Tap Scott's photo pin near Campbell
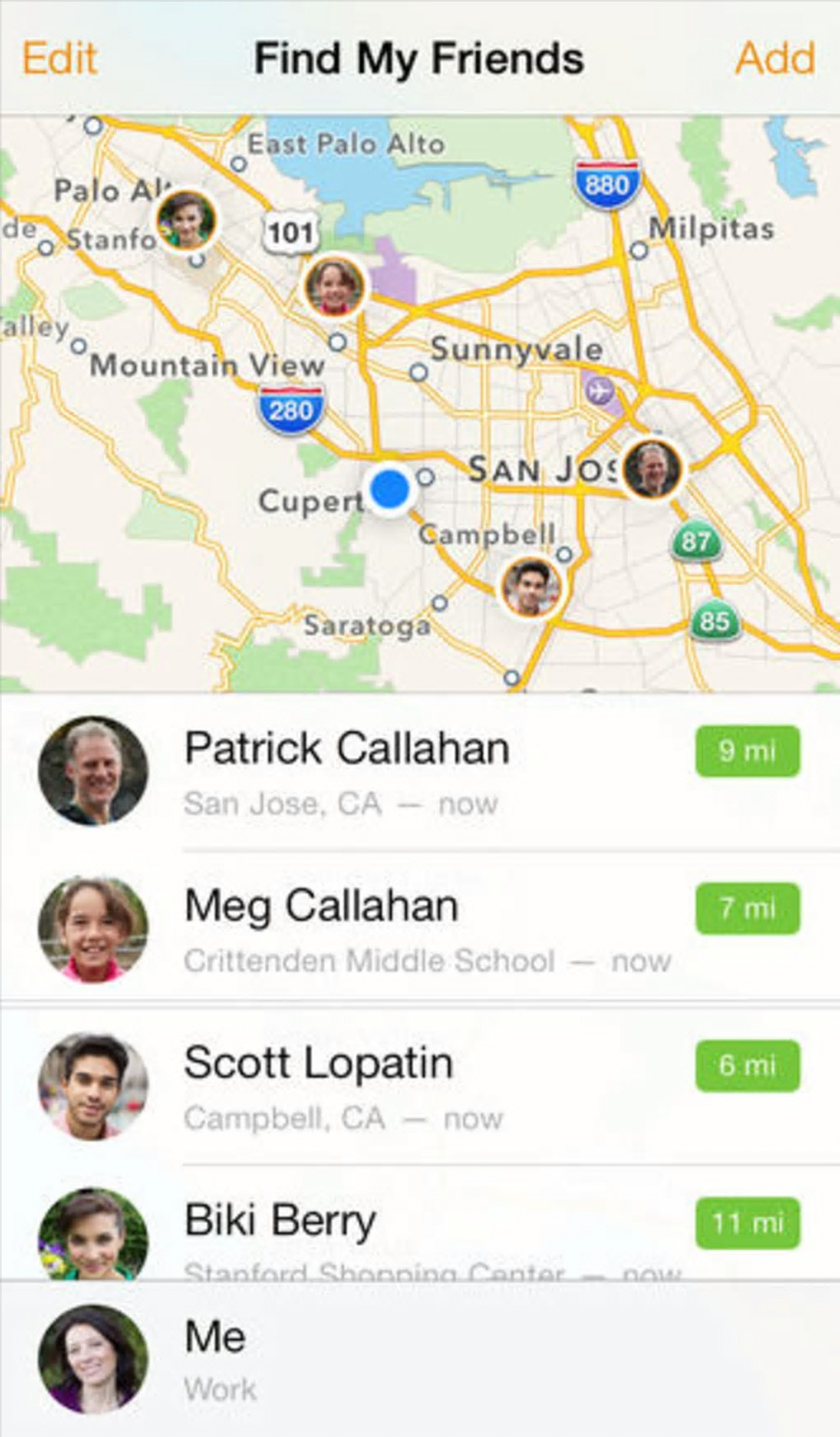840x1437 pixels. [x=530, y=586]
